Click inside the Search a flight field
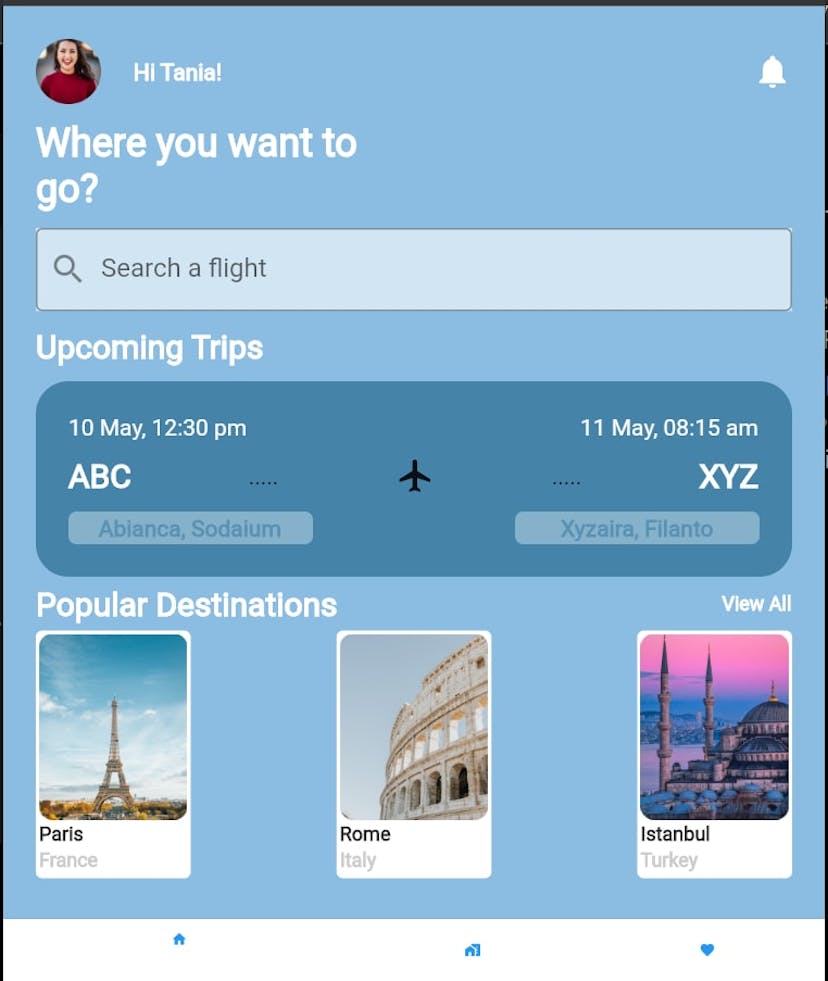 click(x=300, y=268)
